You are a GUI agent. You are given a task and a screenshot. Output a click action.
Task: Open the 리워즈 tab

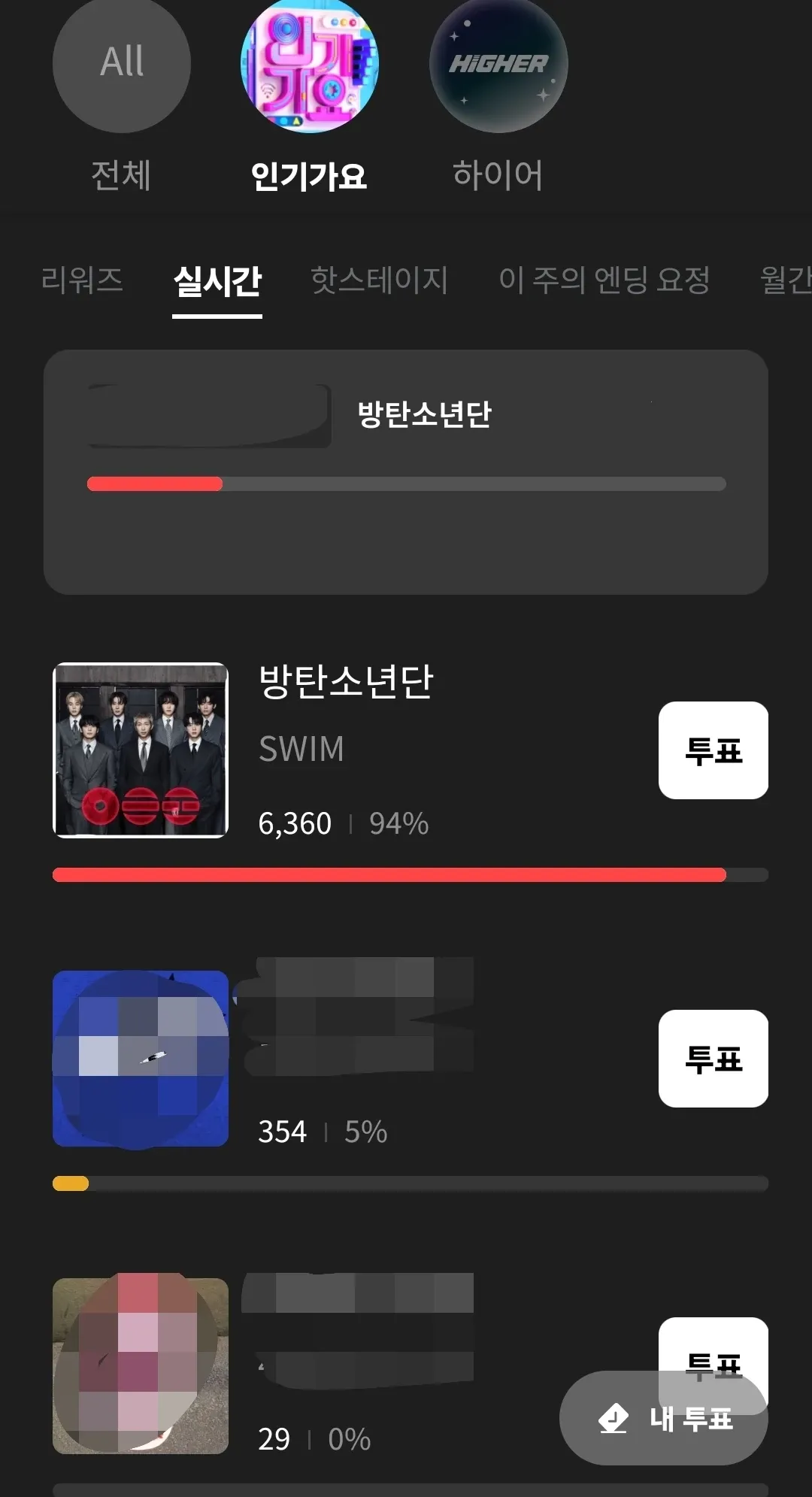click(x=82, y=280)
